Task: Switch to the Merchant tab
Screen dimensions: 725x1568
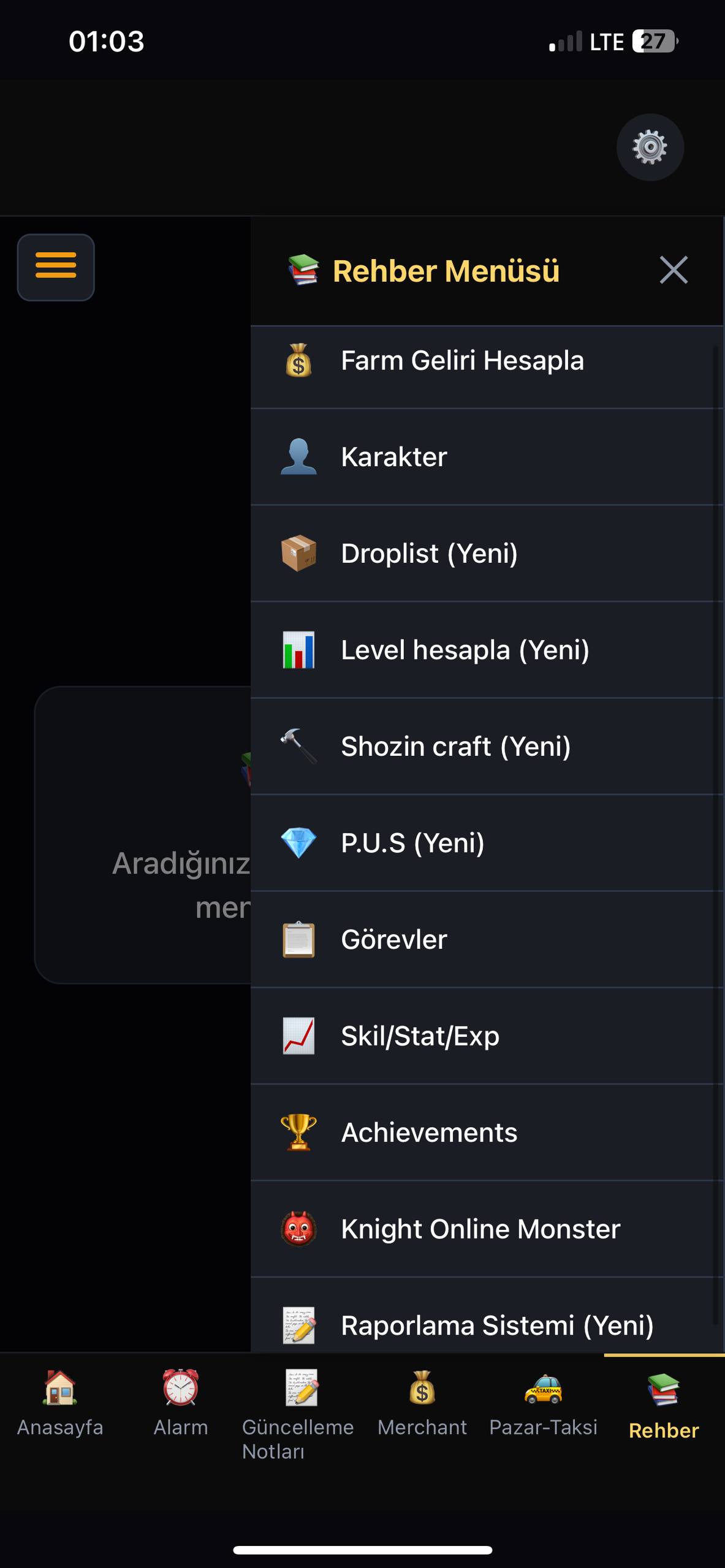Action: tap(422, 1403)
